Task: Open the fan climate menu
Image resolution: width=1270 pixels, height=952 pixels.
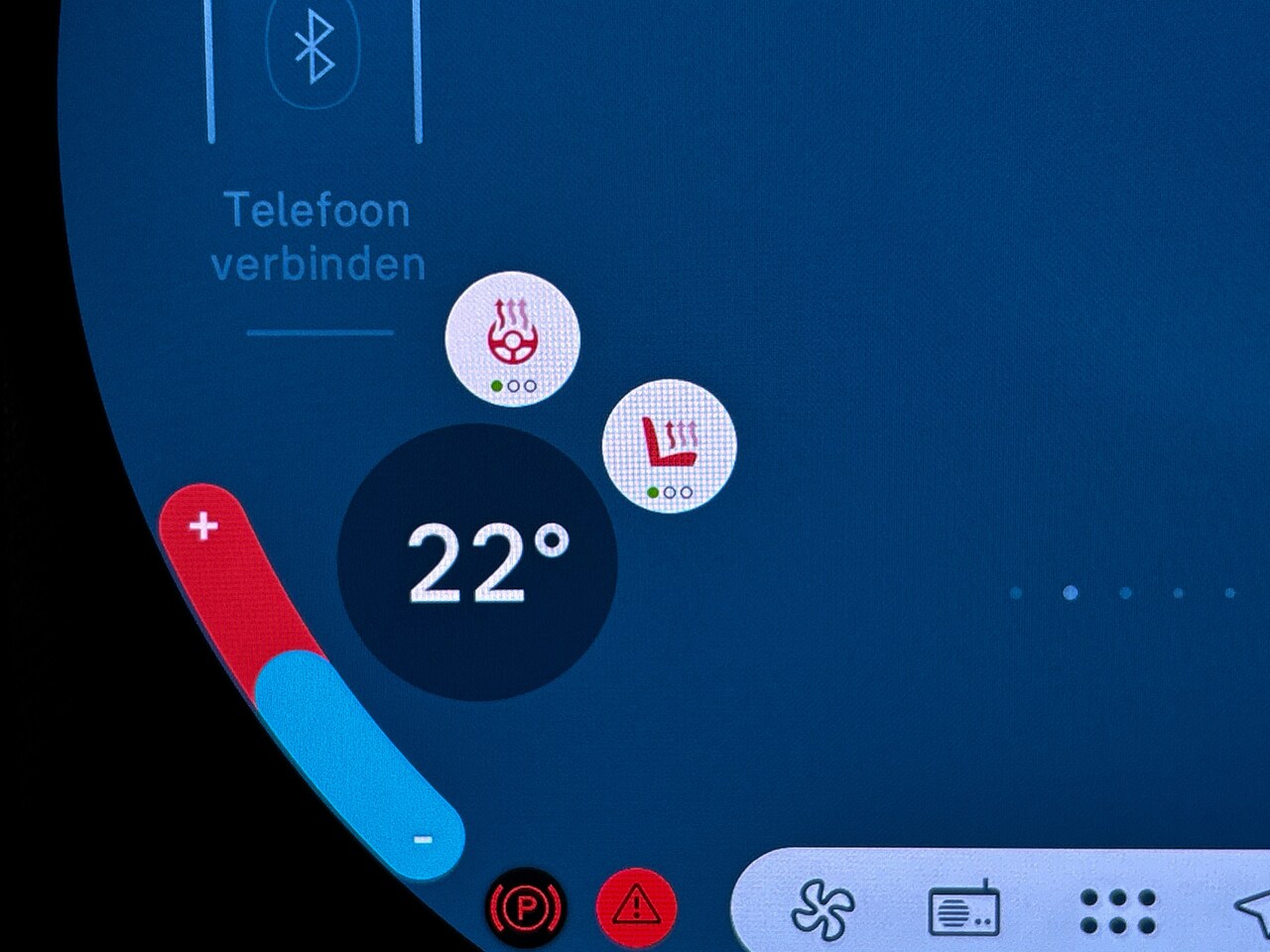Action: pyautogui.click(x=823, y=909)
